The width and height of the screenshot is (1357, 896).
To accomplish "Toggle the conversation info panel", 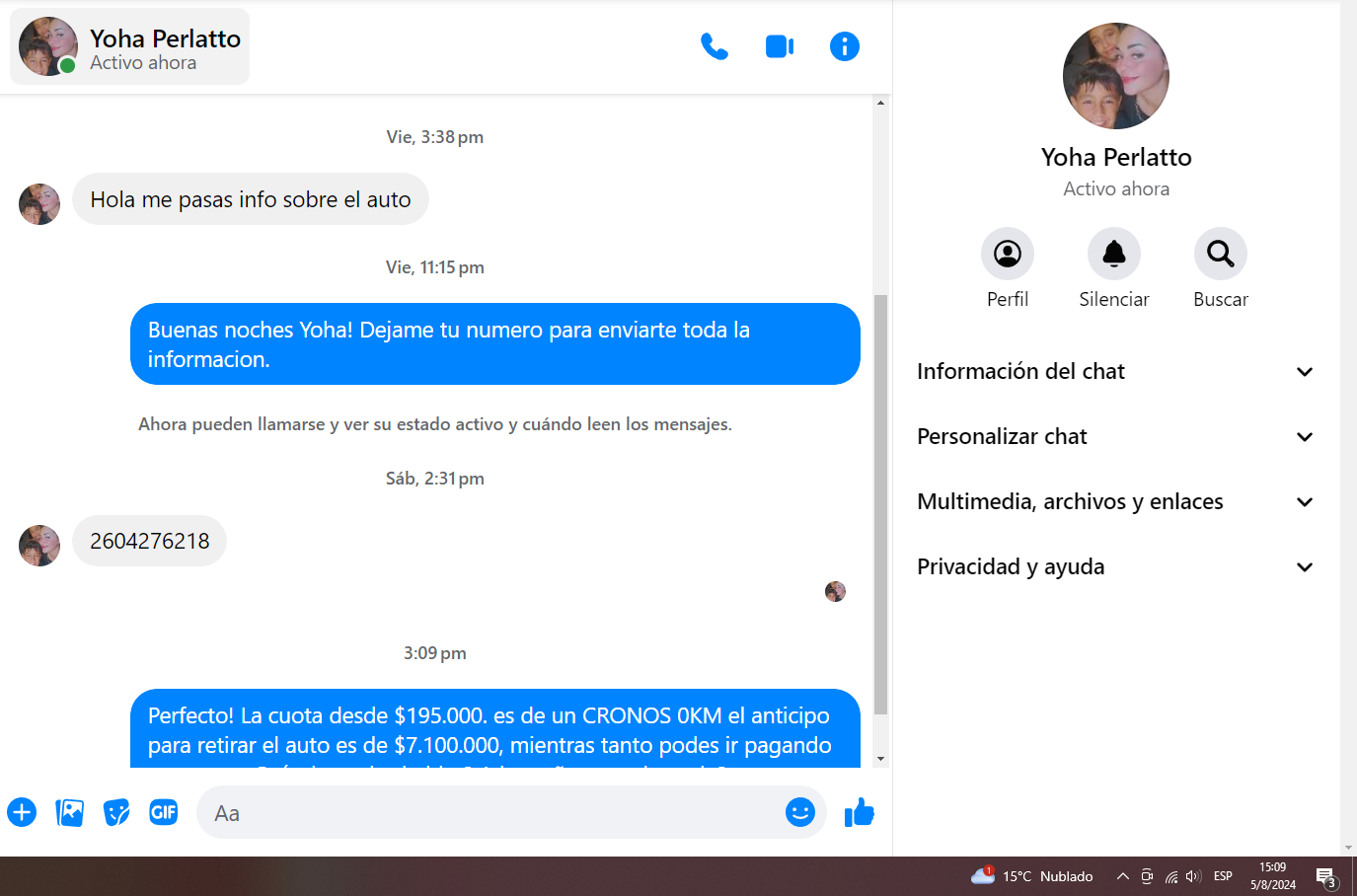I will [x=844, y=46].
